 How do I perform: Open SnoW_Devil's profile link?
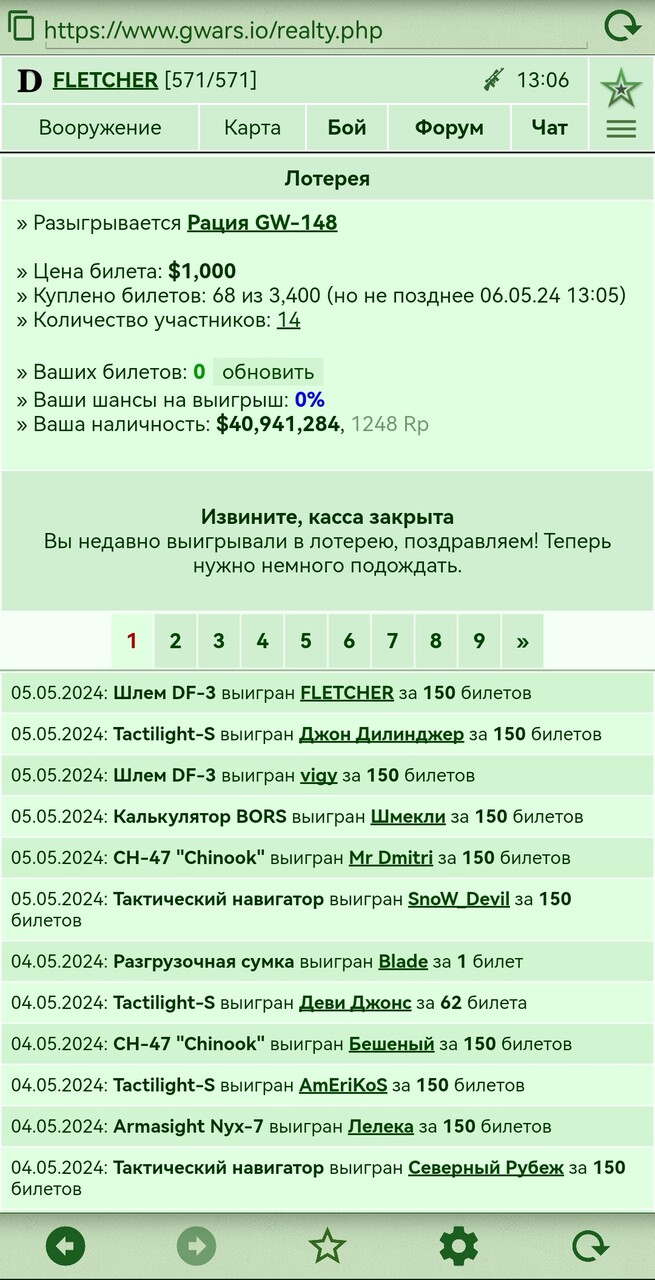(459, 899)
